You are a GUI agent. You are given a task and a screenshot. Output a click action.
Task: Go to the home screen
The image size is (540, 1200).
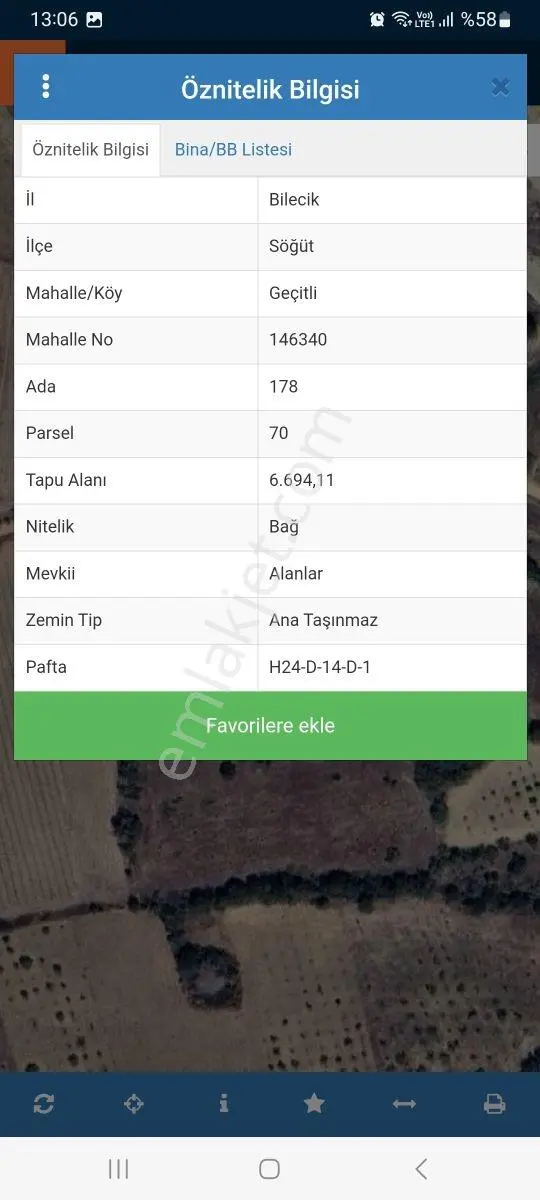pyautogui.click(x=269, y=1168)
